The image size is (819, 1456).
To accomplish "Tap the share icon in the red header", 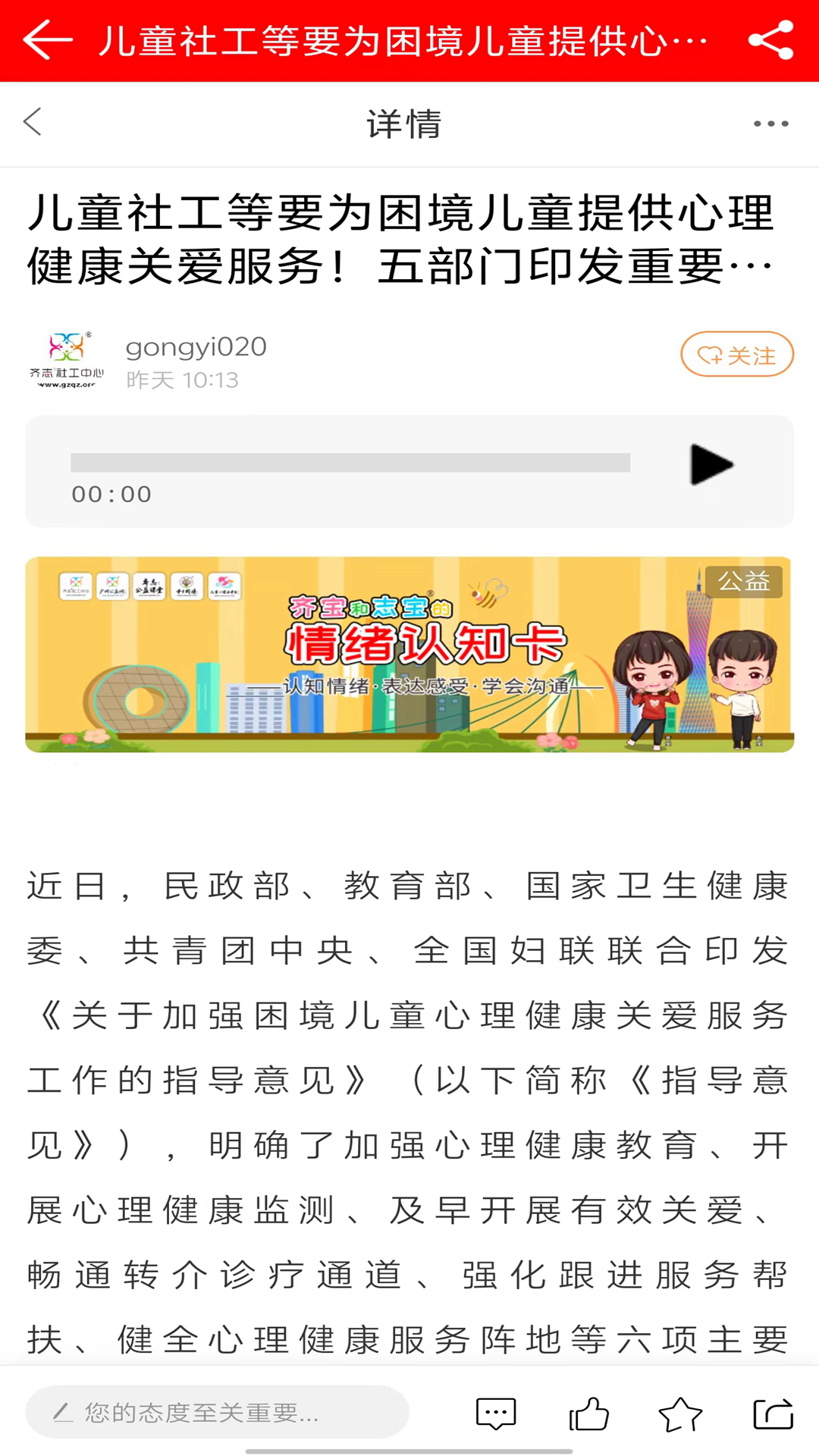I will pyautogui.click(x=773, y=41).
